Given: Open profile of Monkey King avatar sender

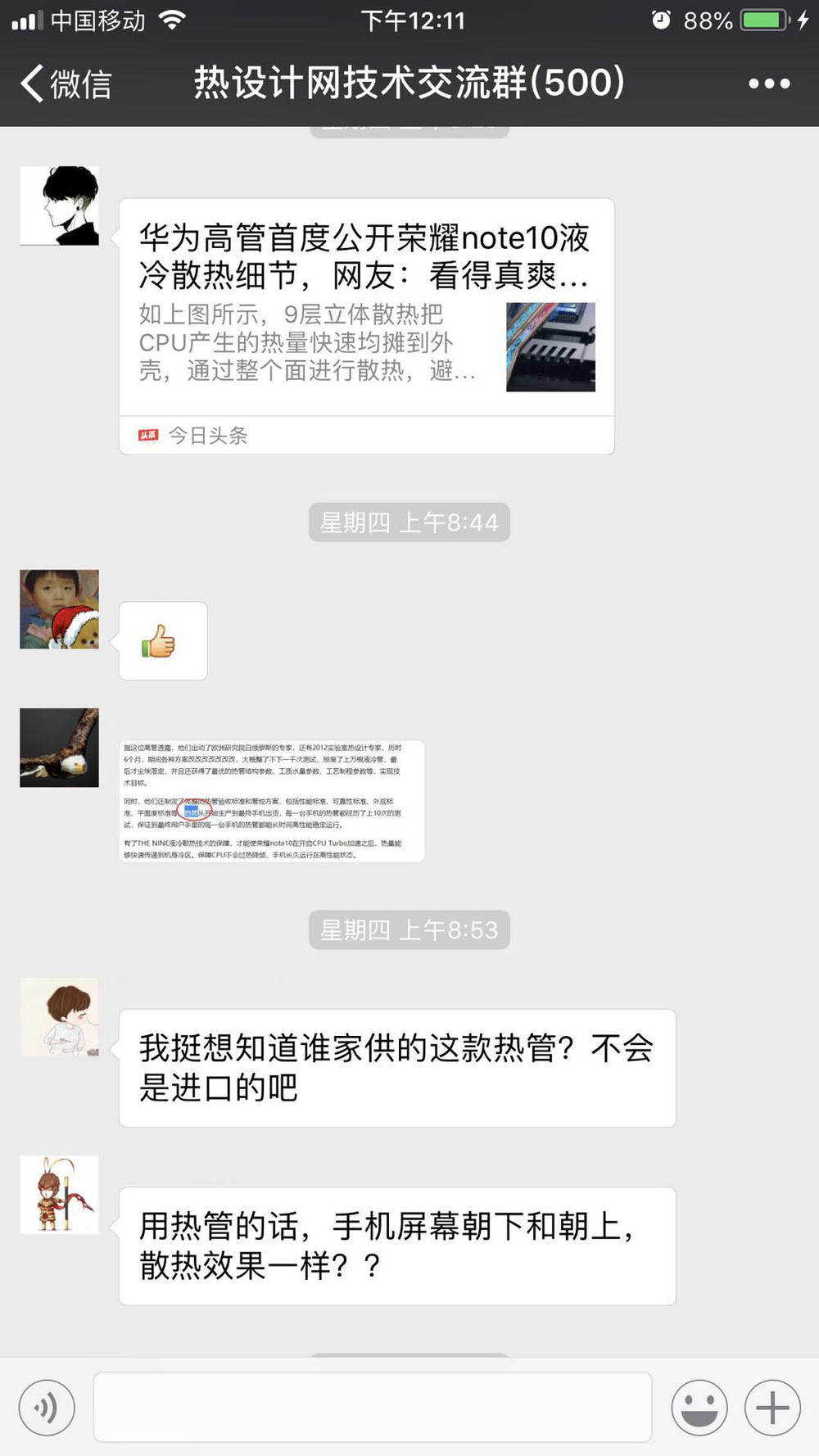Looking at the screenshot, I should pos(60,1195).
